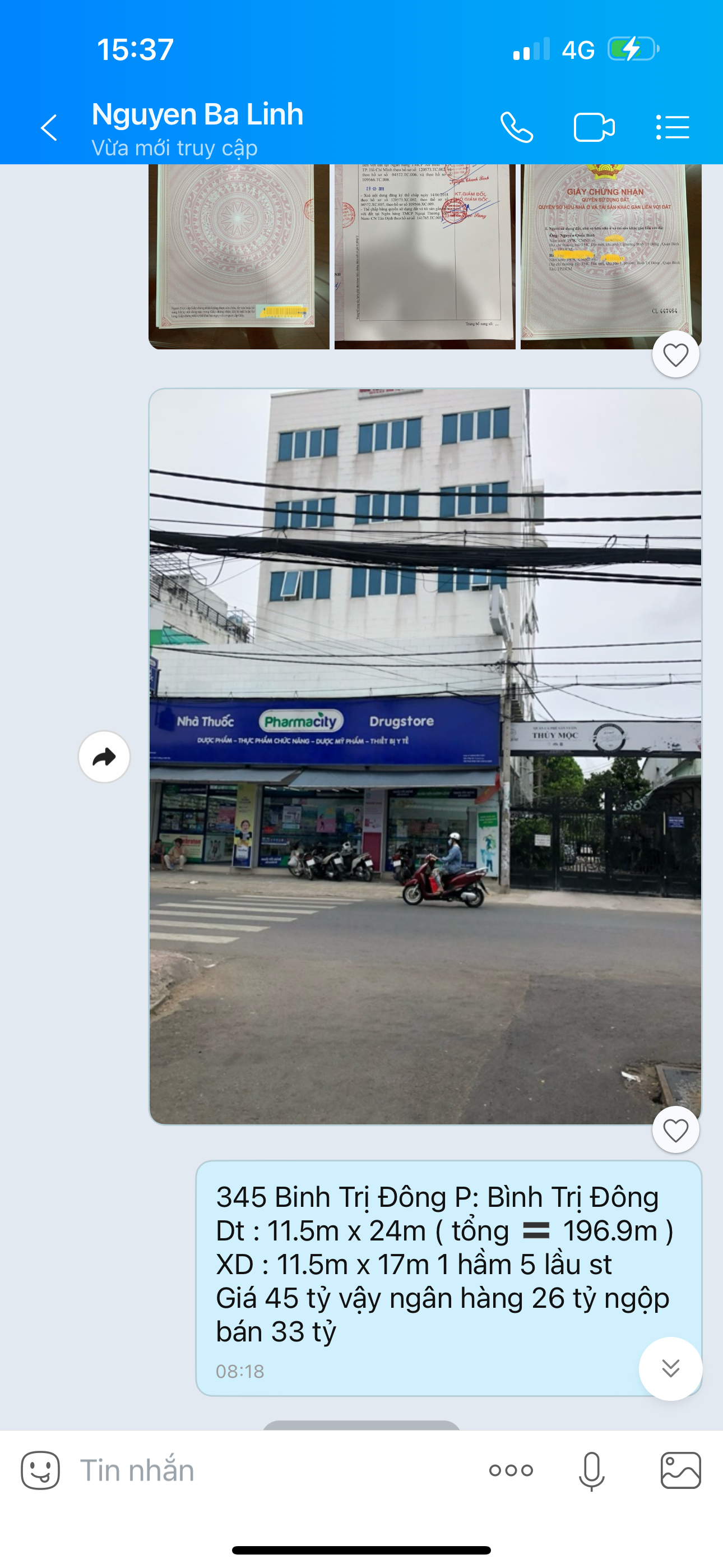The width and height of the screenshot is (723, 1568).
Task: Jump to the latest messages
Action: [x=670, y=1368]
